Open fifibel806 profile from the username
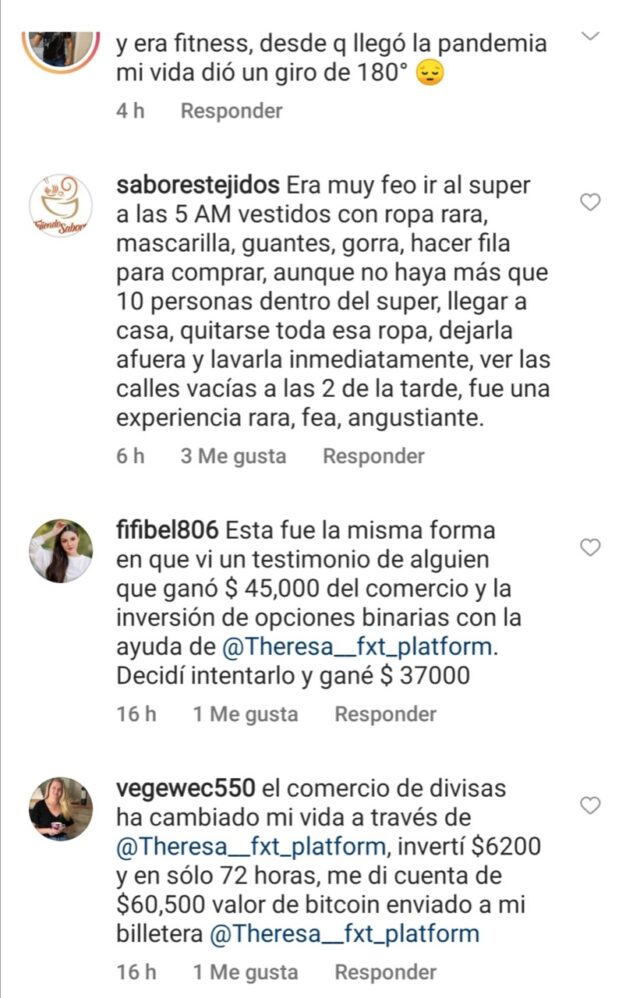Viewport: 640px width, 998px height. (167, 530)
